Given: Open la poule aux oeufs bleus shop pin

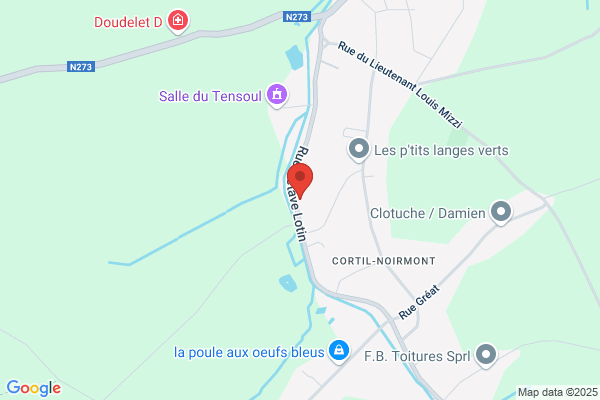Looking at the screenshot, I should 339,351.
